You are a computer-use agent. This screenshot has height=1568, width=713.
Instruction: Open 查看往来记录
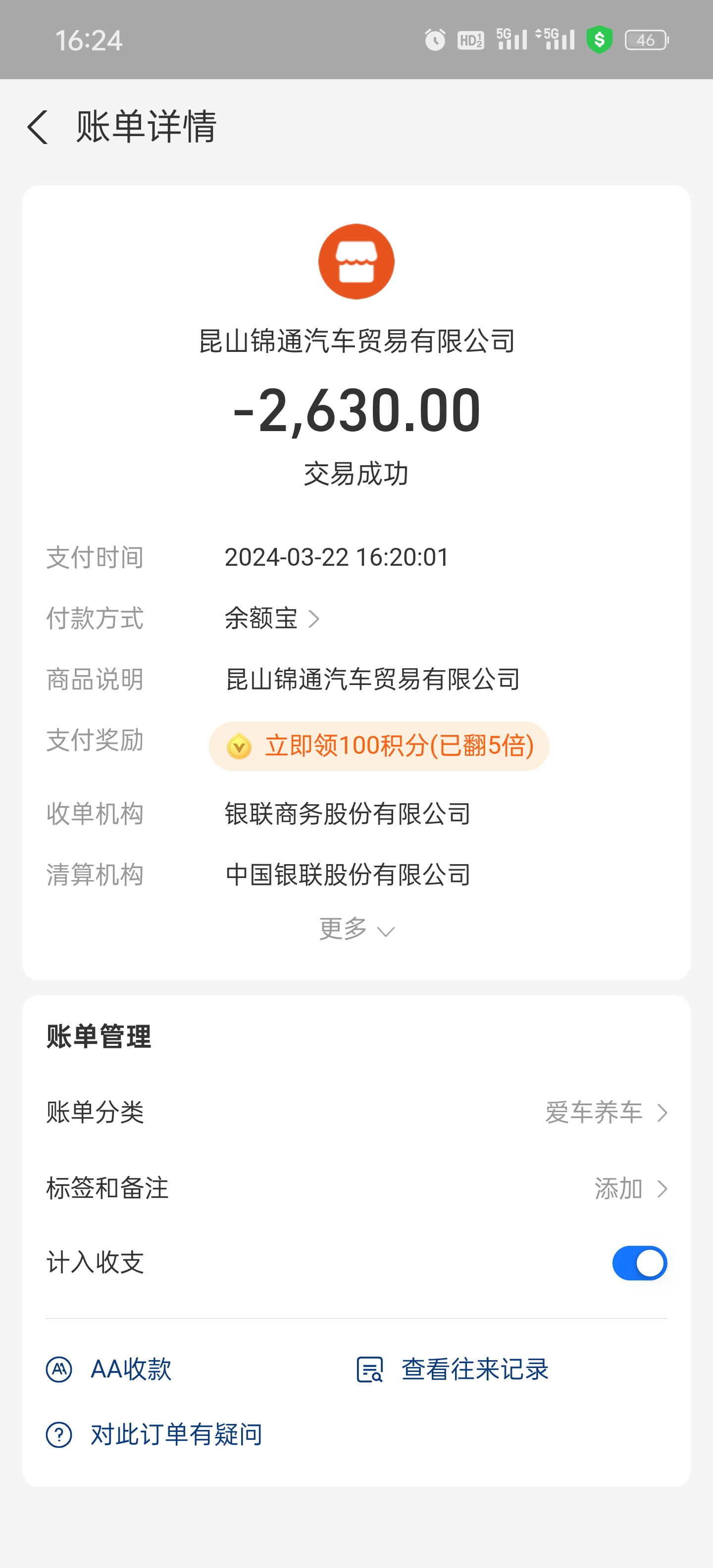point(453,1370)
